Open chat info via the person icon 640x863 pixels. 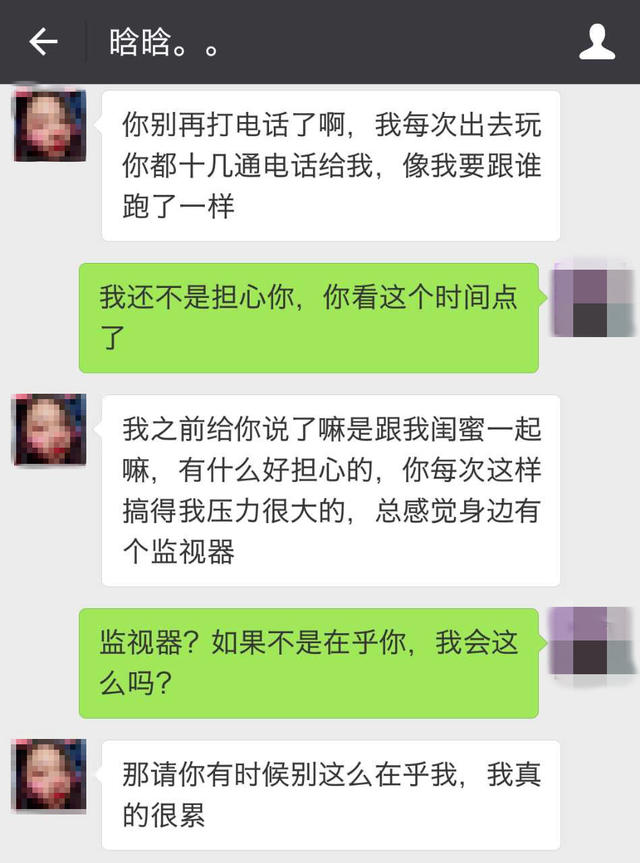[x=597, y=42]
